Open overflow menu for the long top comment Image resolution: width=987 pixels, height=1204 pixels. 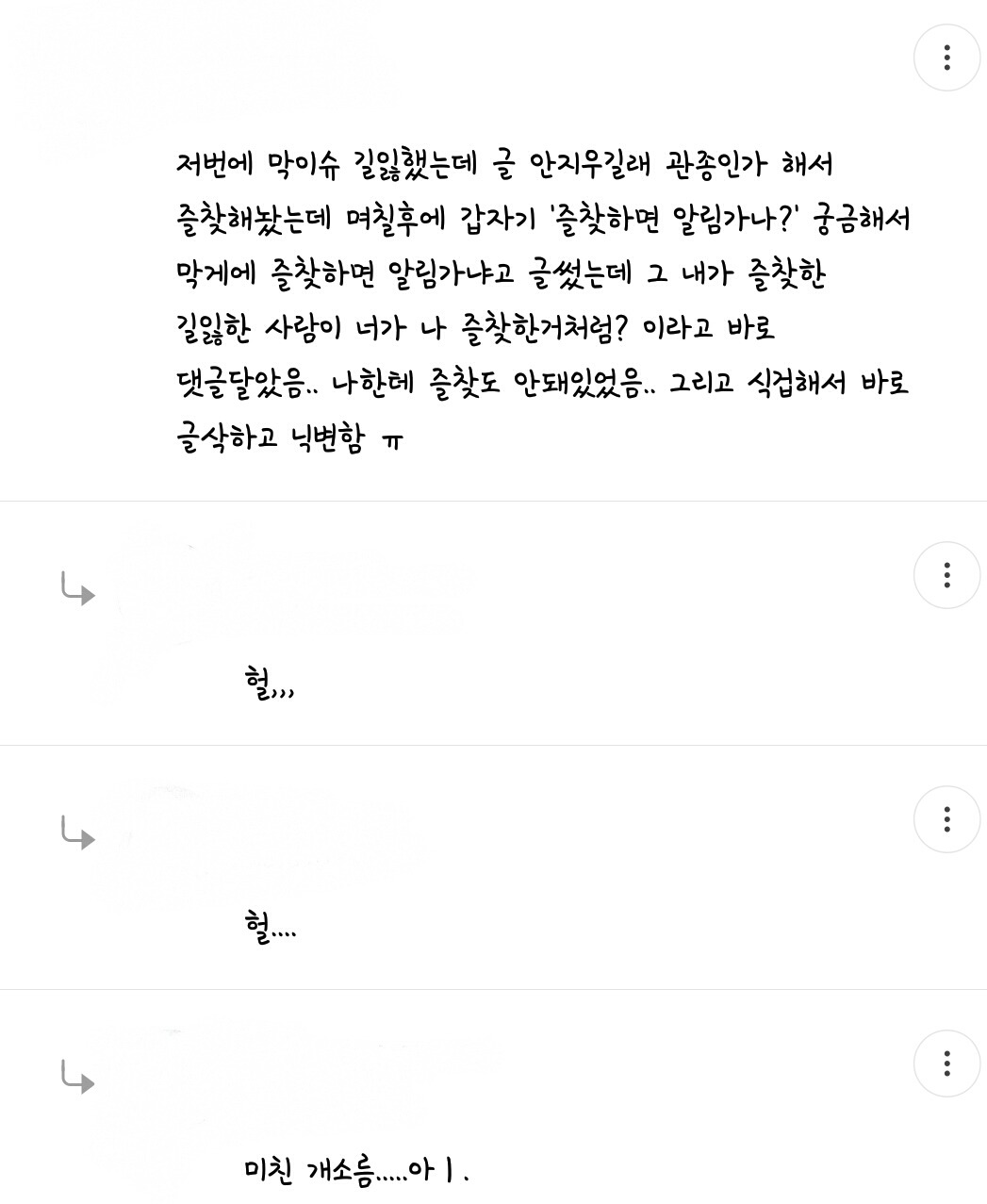tap(946, 58)
